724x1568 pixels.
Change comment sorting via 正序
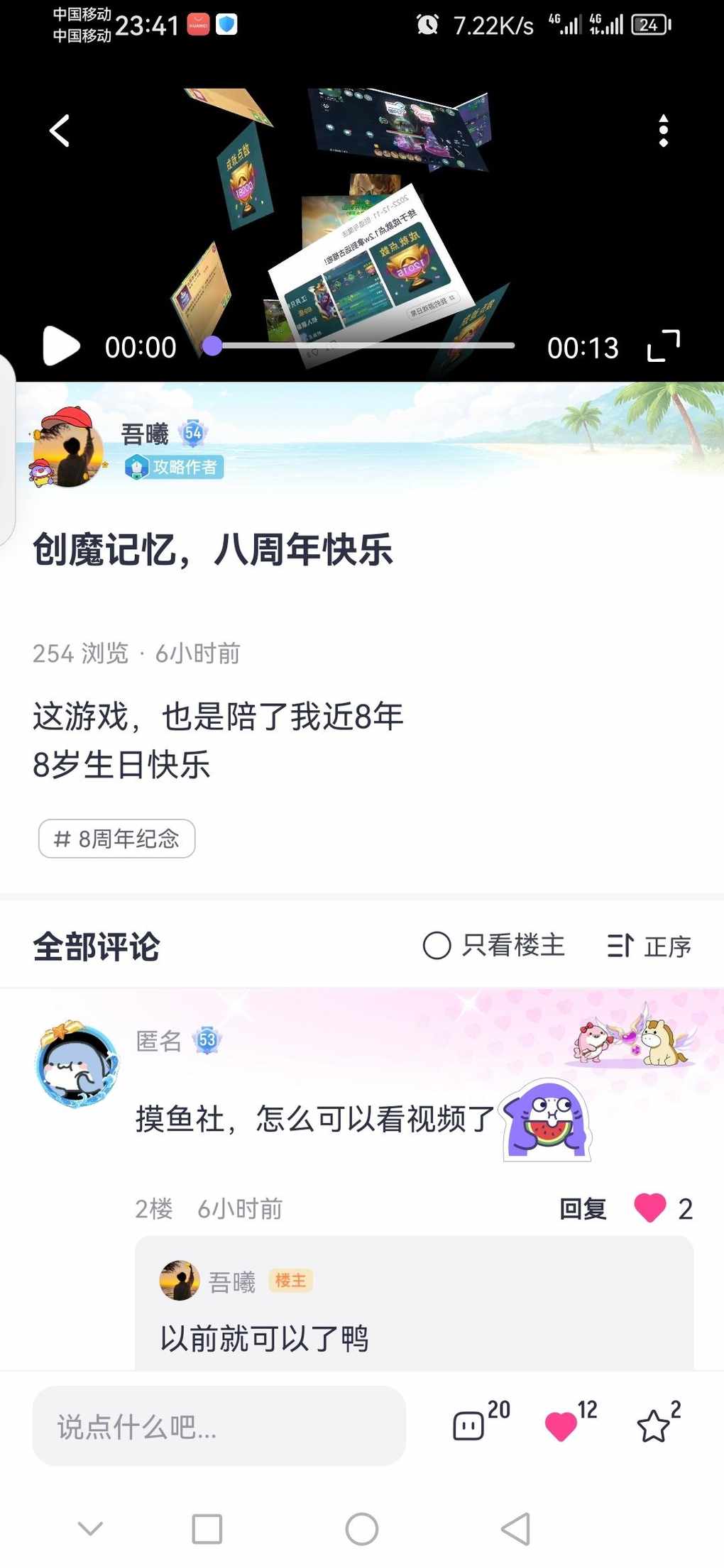point(649,946)
